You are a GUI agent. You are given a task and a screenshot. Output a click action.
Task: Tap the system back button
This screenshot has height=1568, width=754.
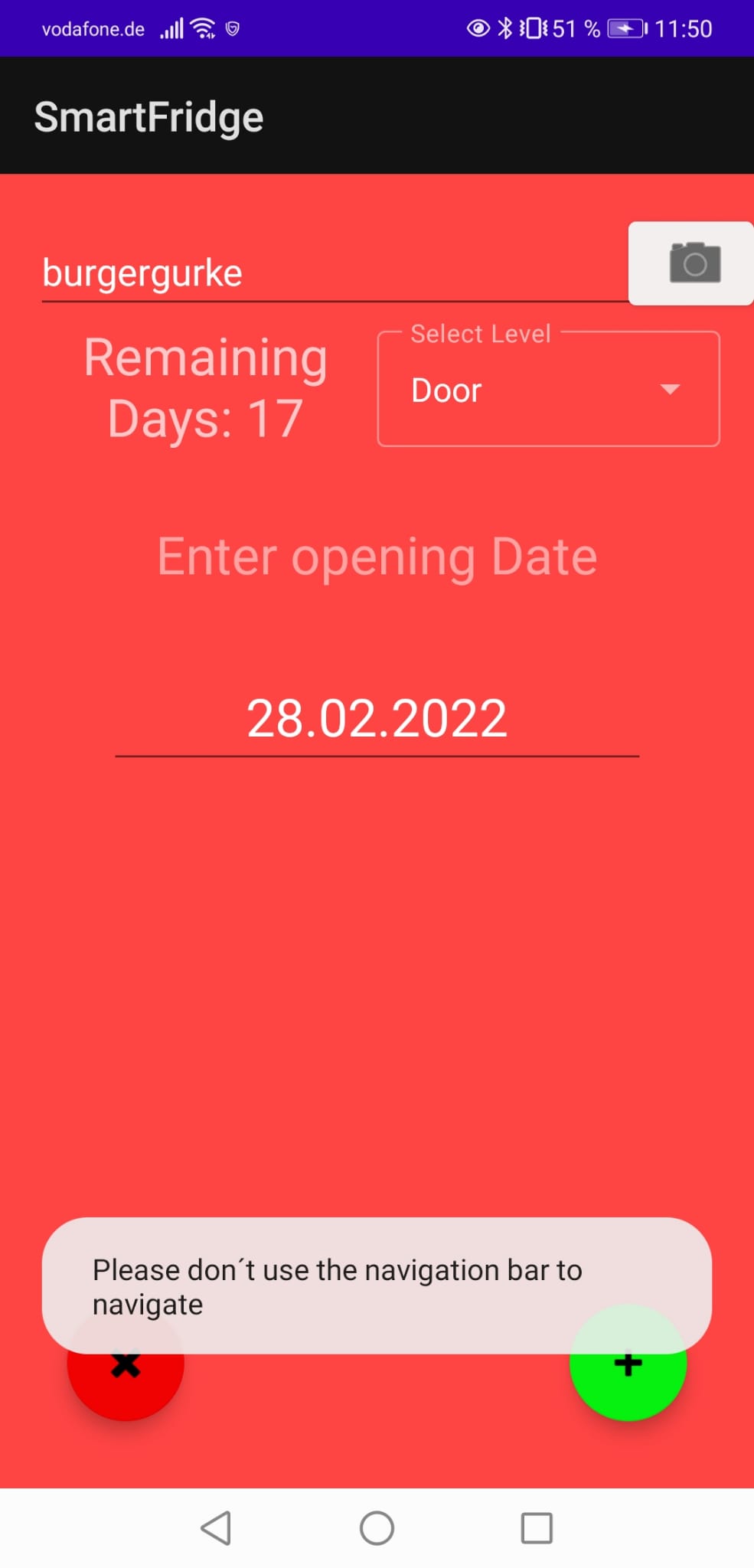click(x=216, y=1528)
